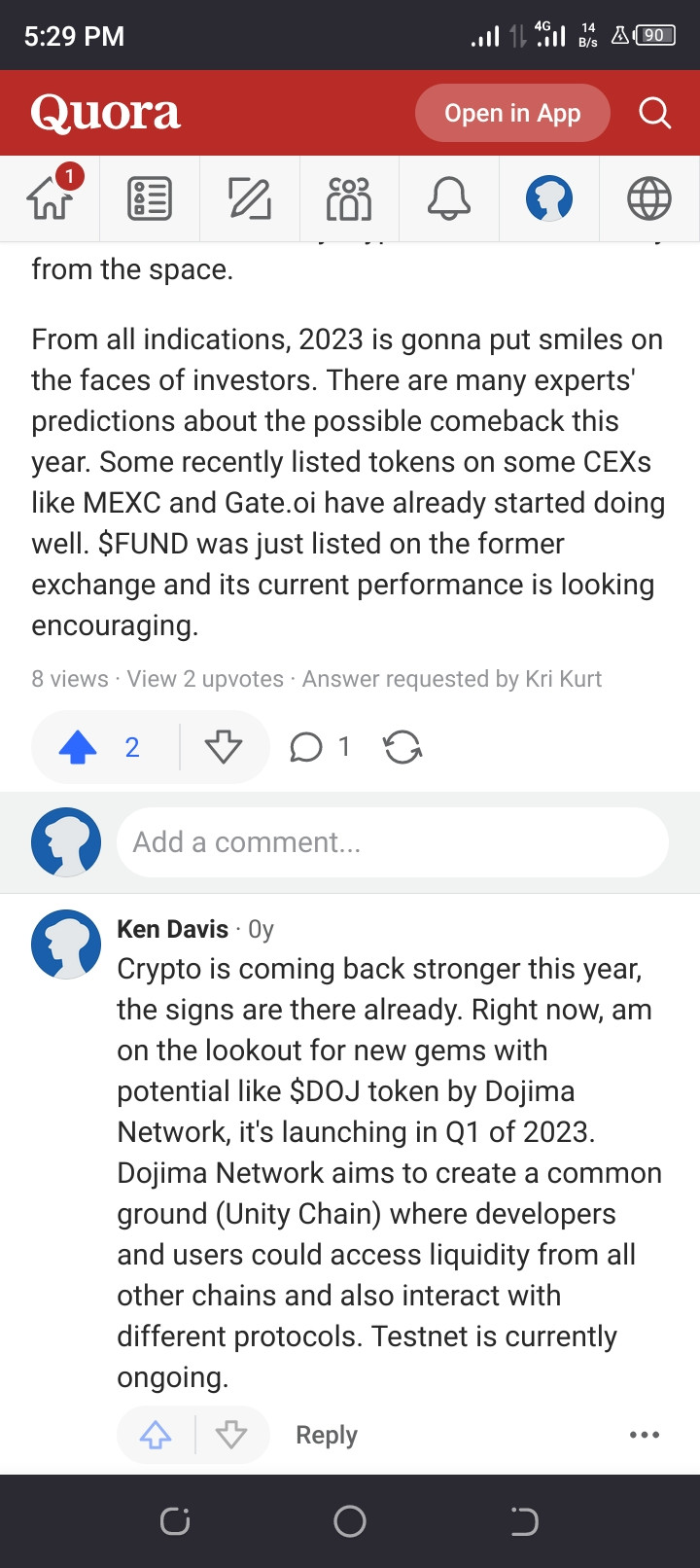Downvote the answer about 2023 crypto

click(224, 747)
